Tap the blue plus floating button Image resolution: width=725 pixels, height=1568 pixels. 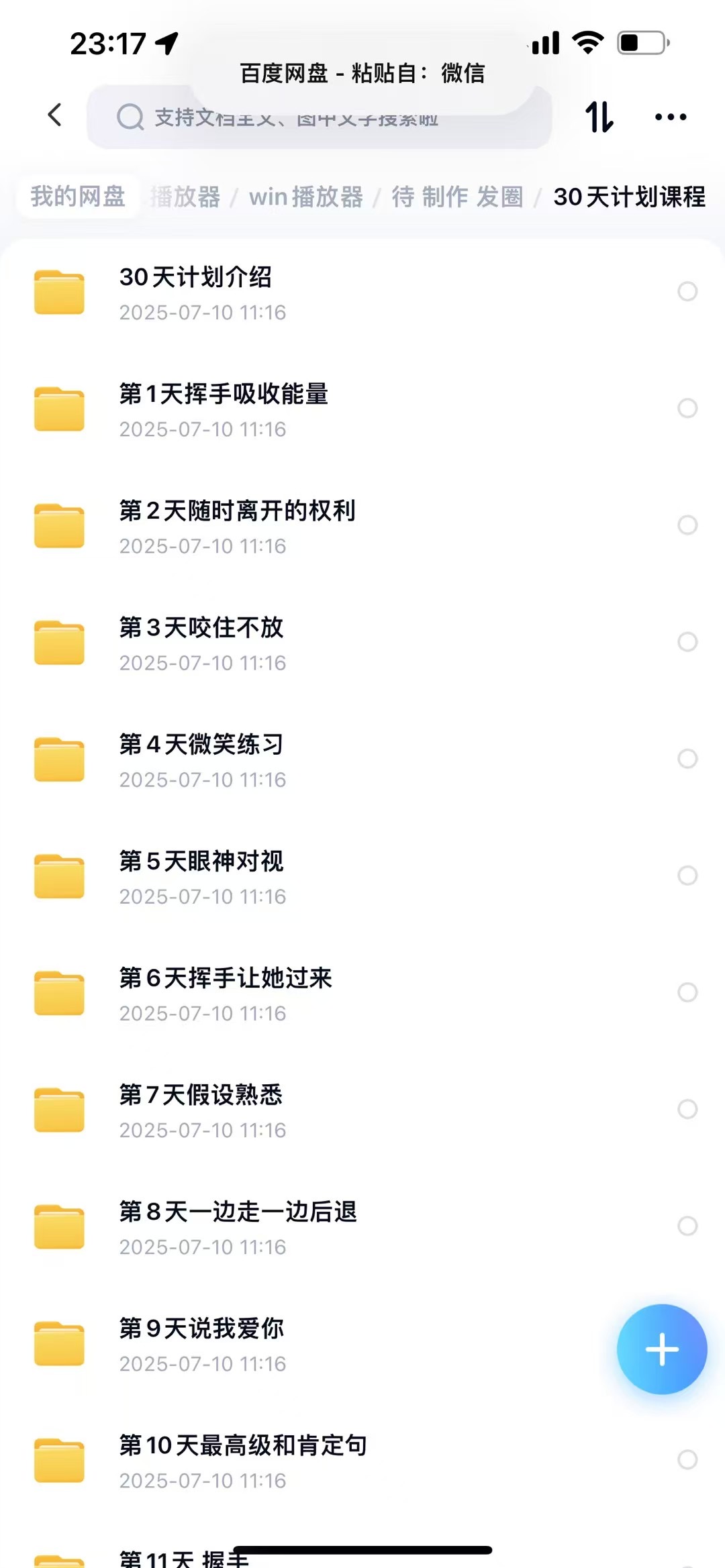[662, 1349]
